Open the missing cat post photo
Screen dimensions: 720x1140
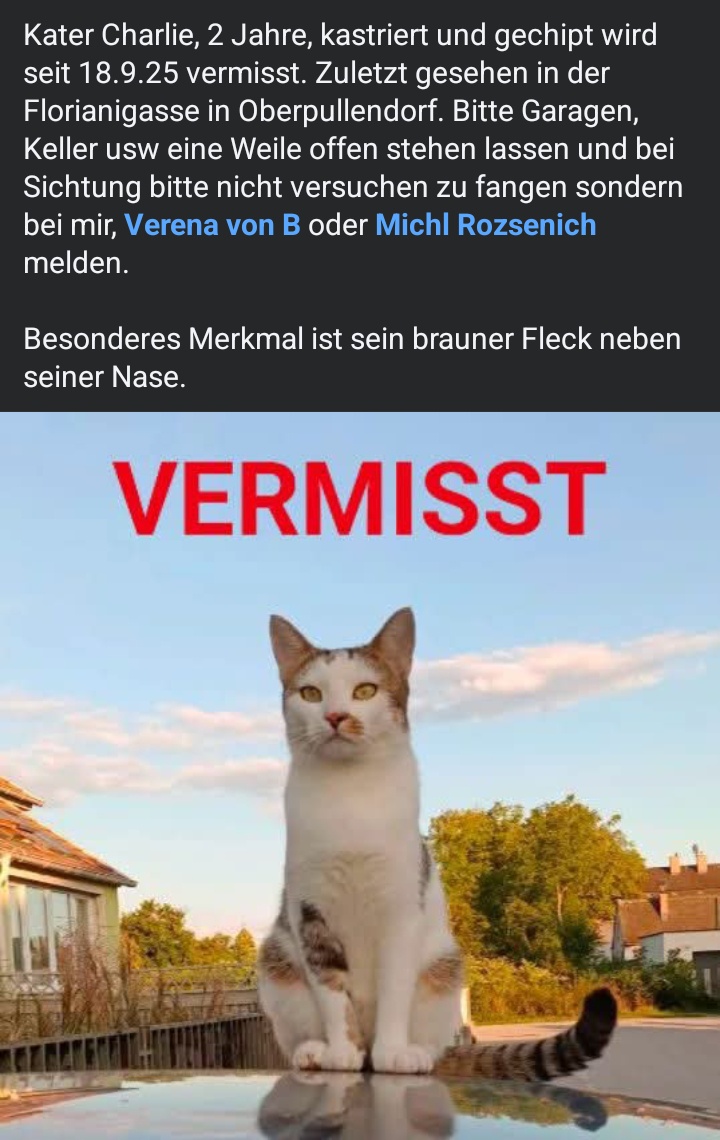[360, 775]
